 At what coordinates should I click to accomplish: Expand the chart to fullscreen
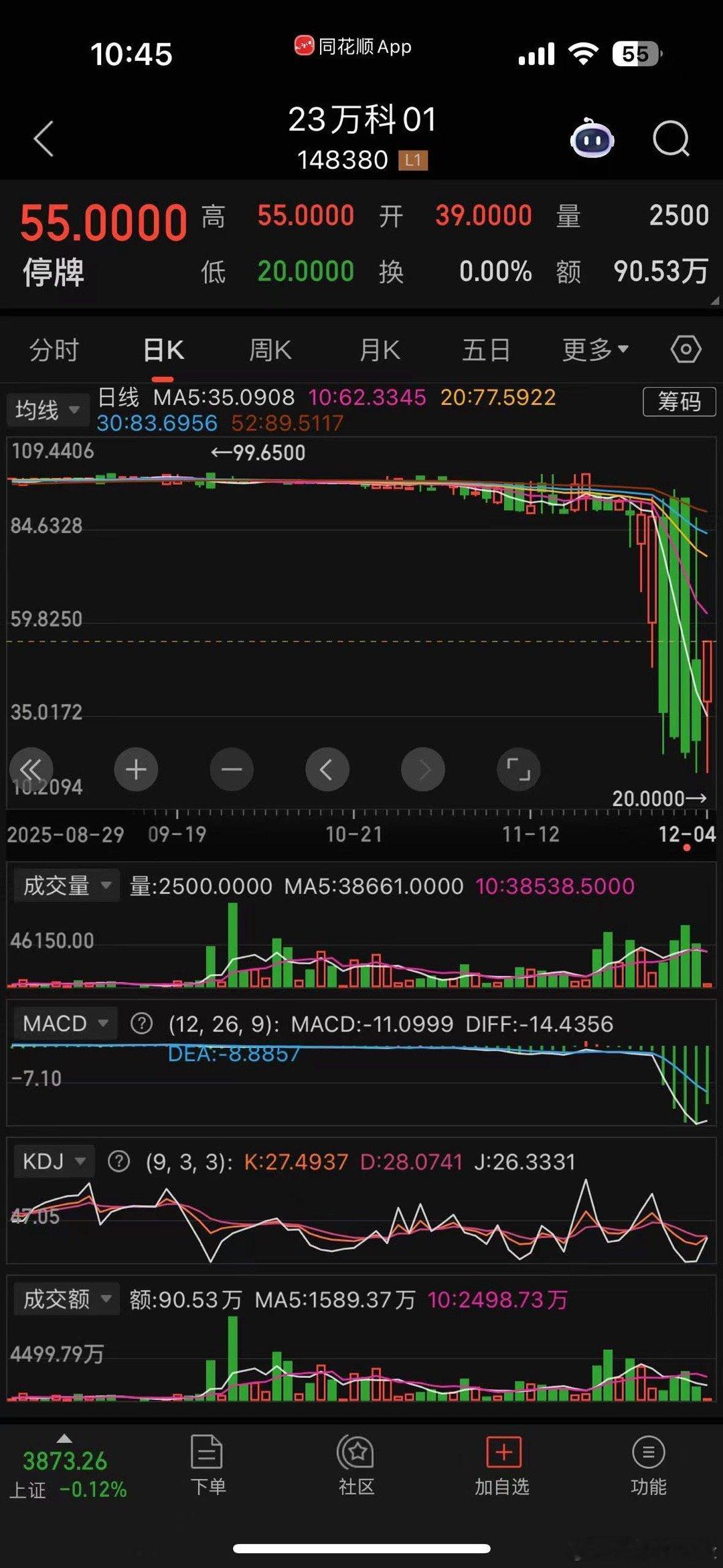[518, 770]
